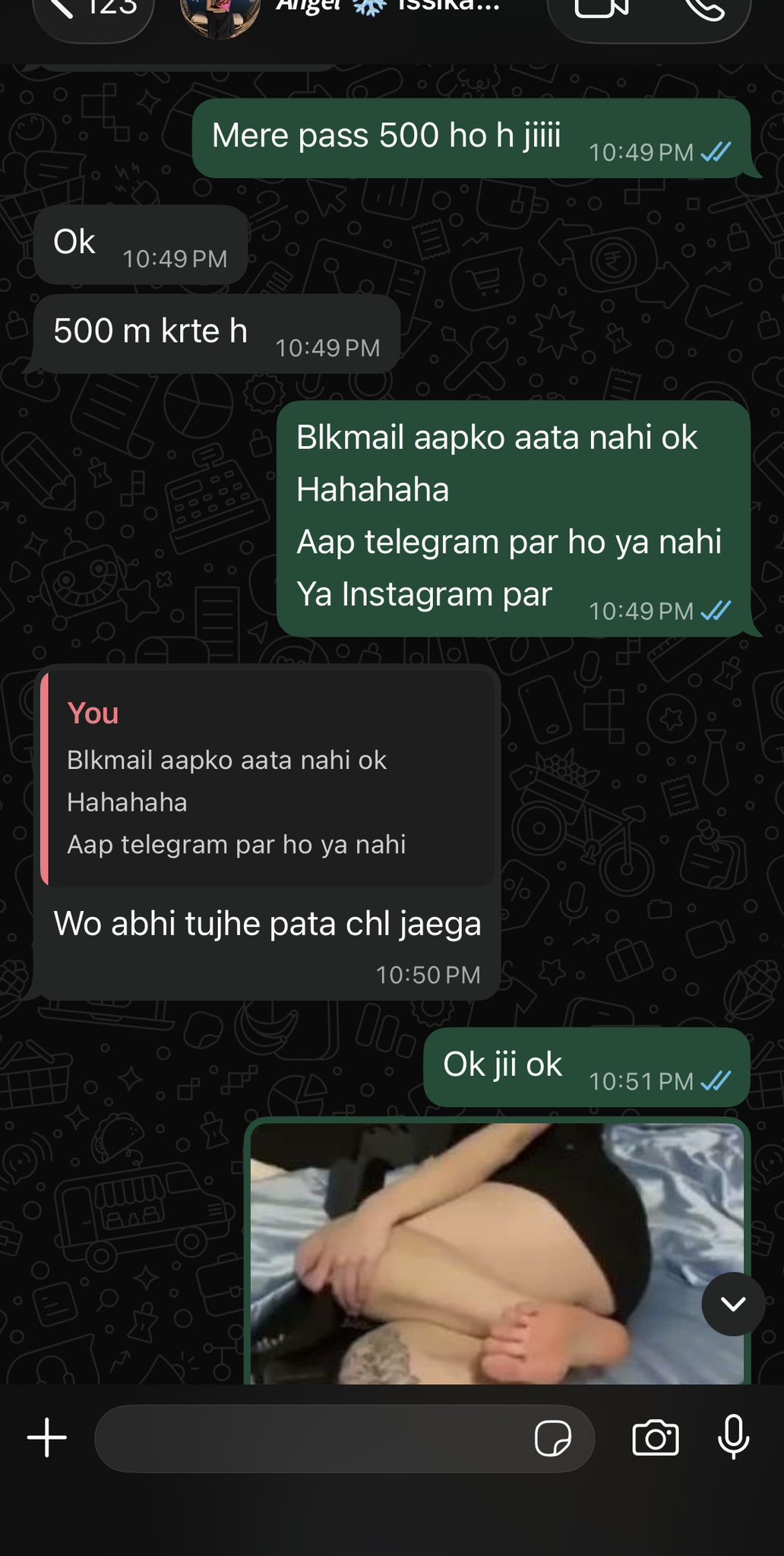Open the camera
Image resolution: width=784 pixels, height=1556 pixels.
[x=655, y=1437]
